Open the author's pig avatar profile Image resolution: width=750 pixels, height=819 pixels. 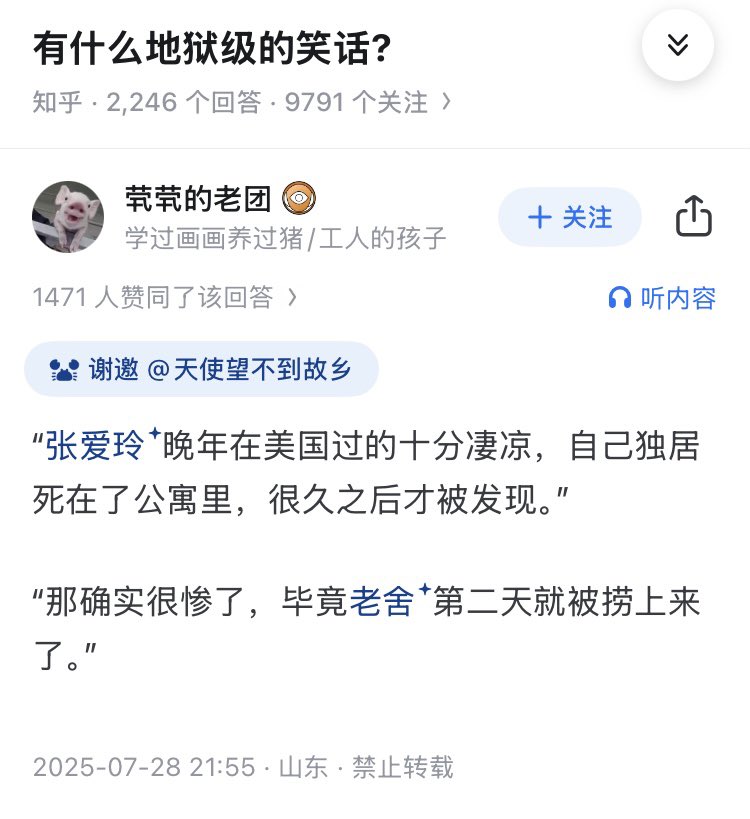tap(68, 217)
